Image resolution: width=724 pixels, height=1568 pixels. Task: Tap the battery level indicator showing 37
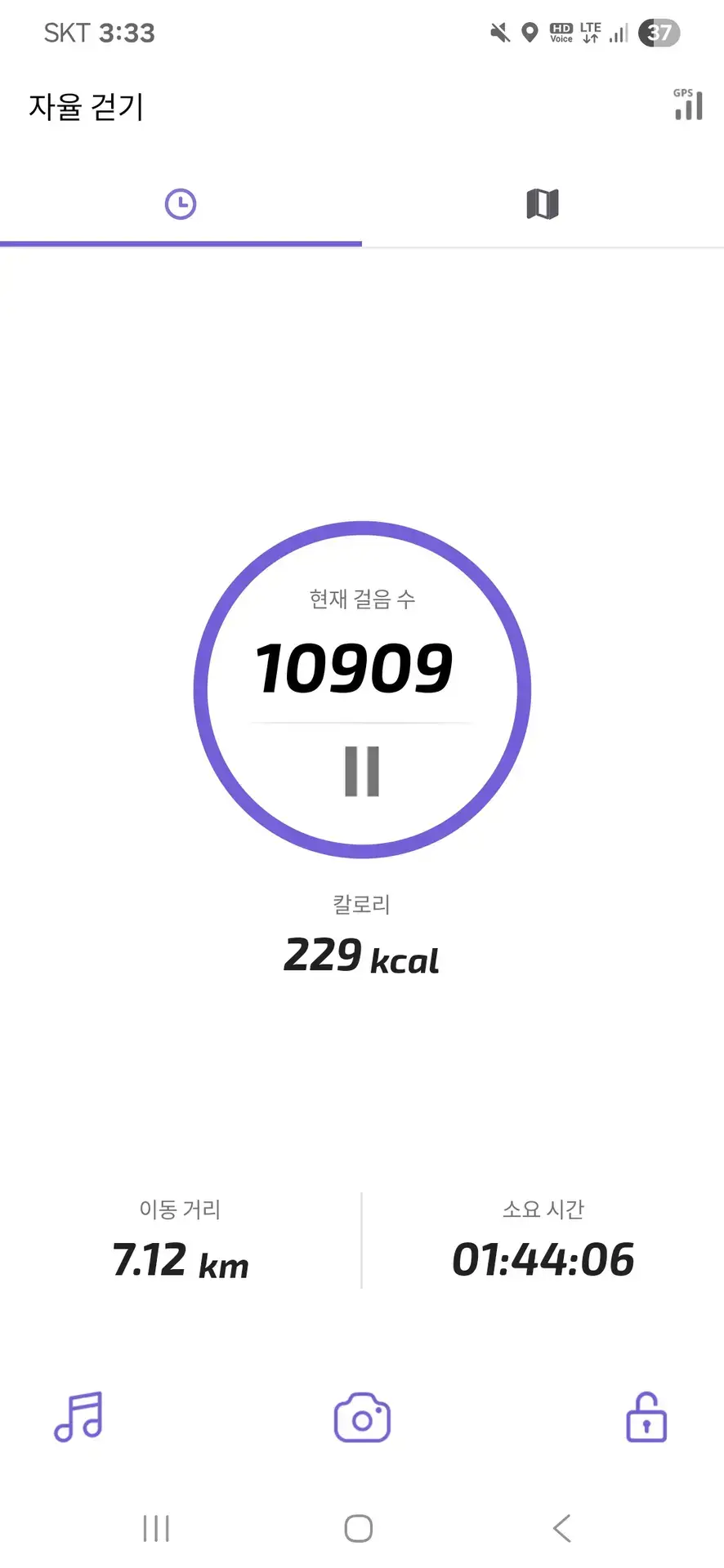coord(659,33)
